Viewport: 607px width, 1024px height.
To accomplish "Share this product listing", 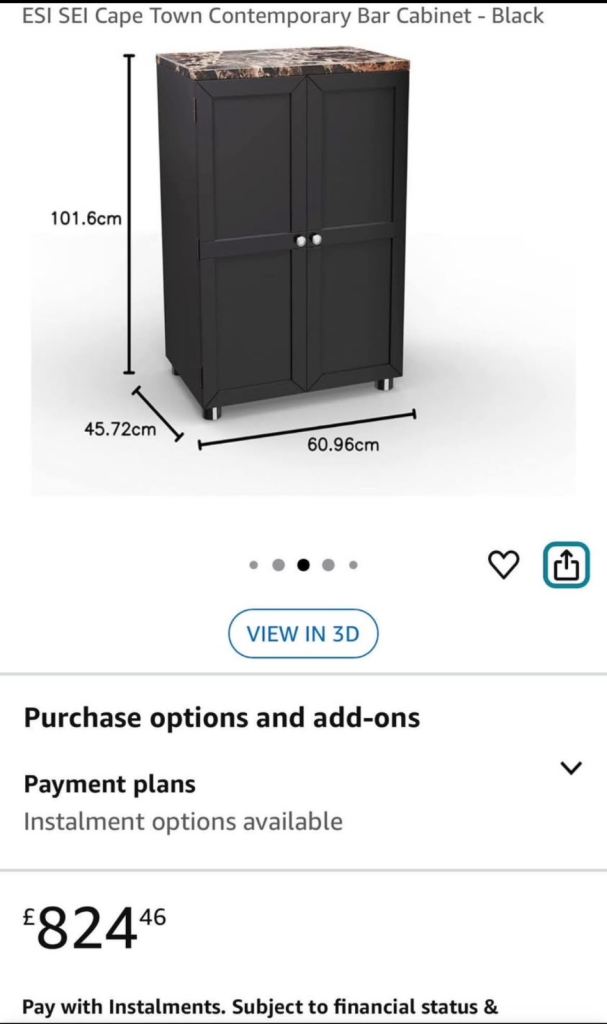I will [566, 566].
